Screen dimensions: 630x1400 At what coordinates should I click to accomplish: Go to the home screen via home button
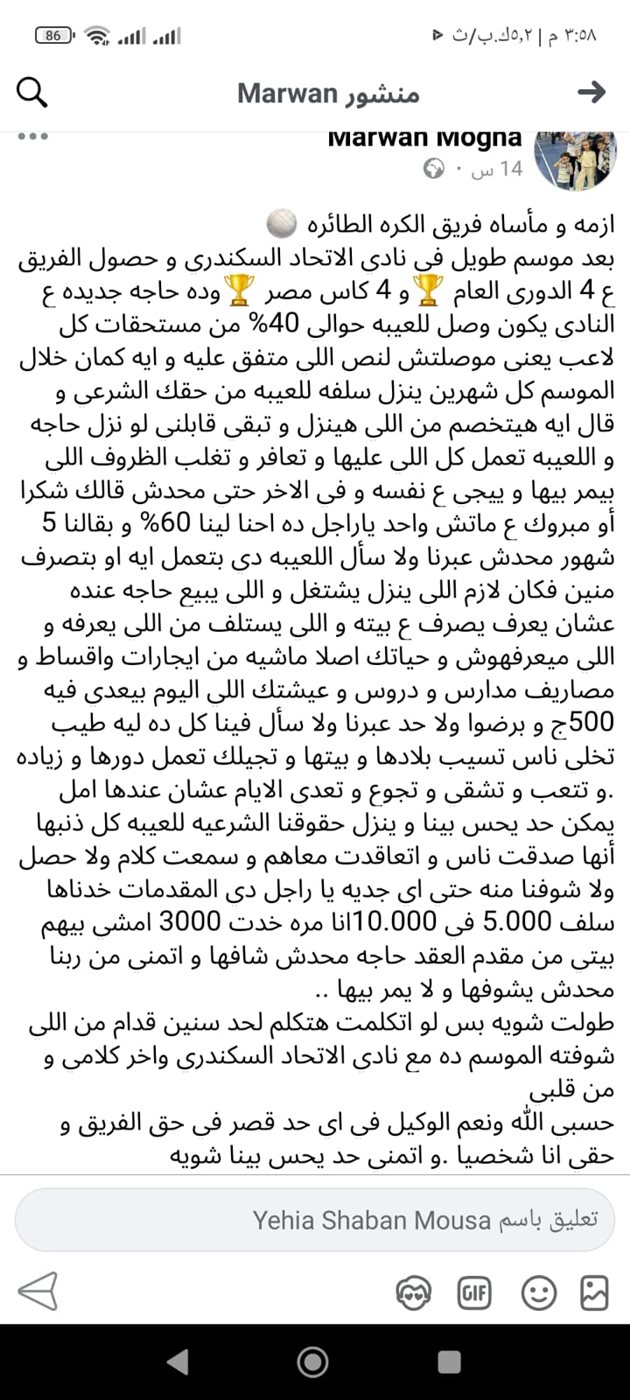(x=313, y=1361)
